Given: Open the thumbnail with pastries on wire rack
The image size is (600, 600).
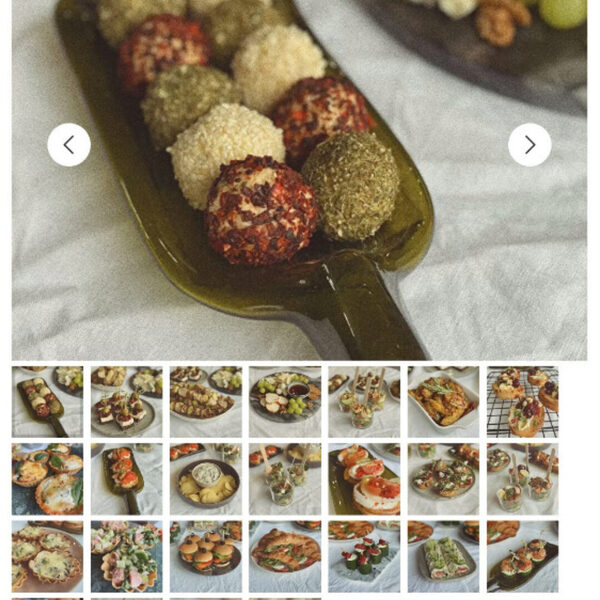Looking at the screenshot, I should pos(522,402).
